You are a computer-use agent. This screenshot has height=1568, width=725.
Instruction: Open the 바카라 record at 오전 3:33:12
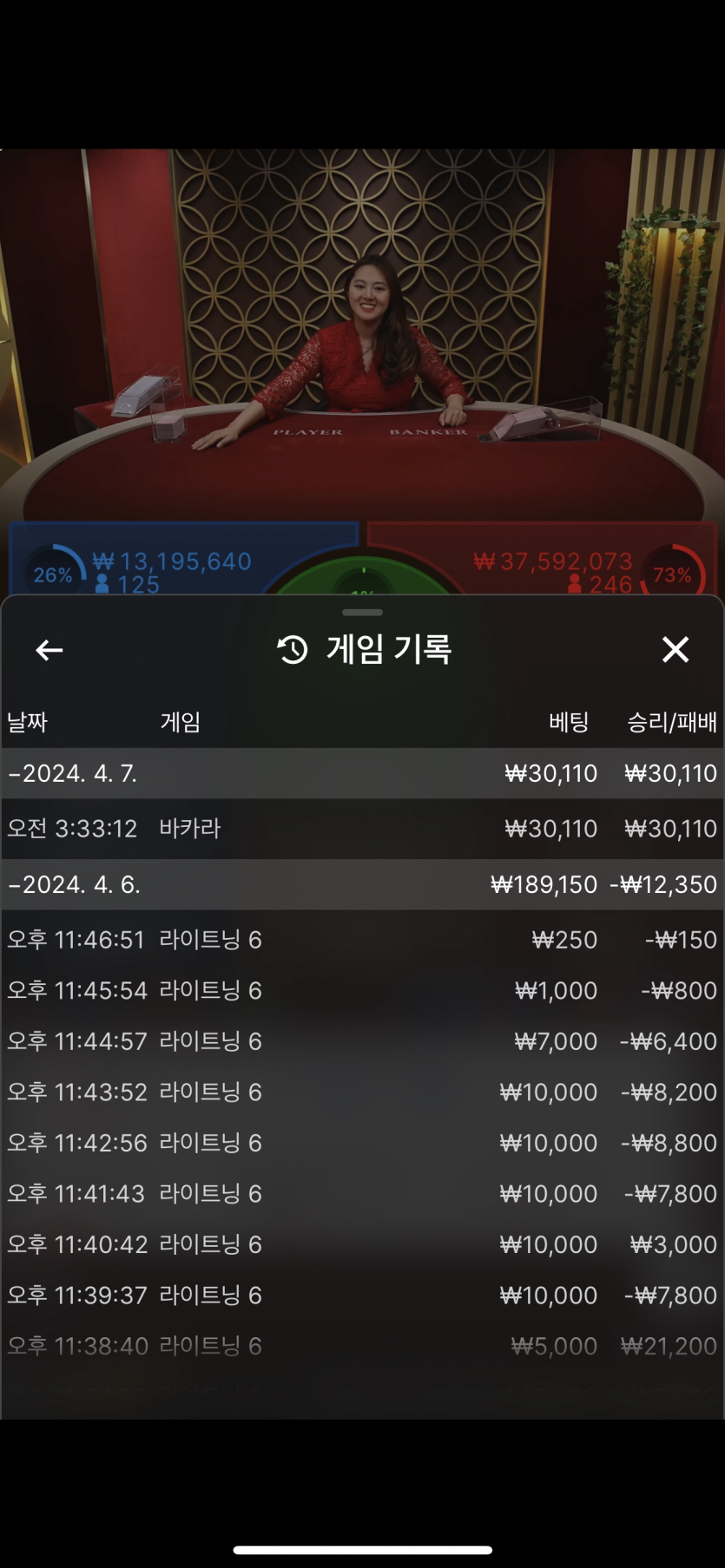[x=362, y=829]
